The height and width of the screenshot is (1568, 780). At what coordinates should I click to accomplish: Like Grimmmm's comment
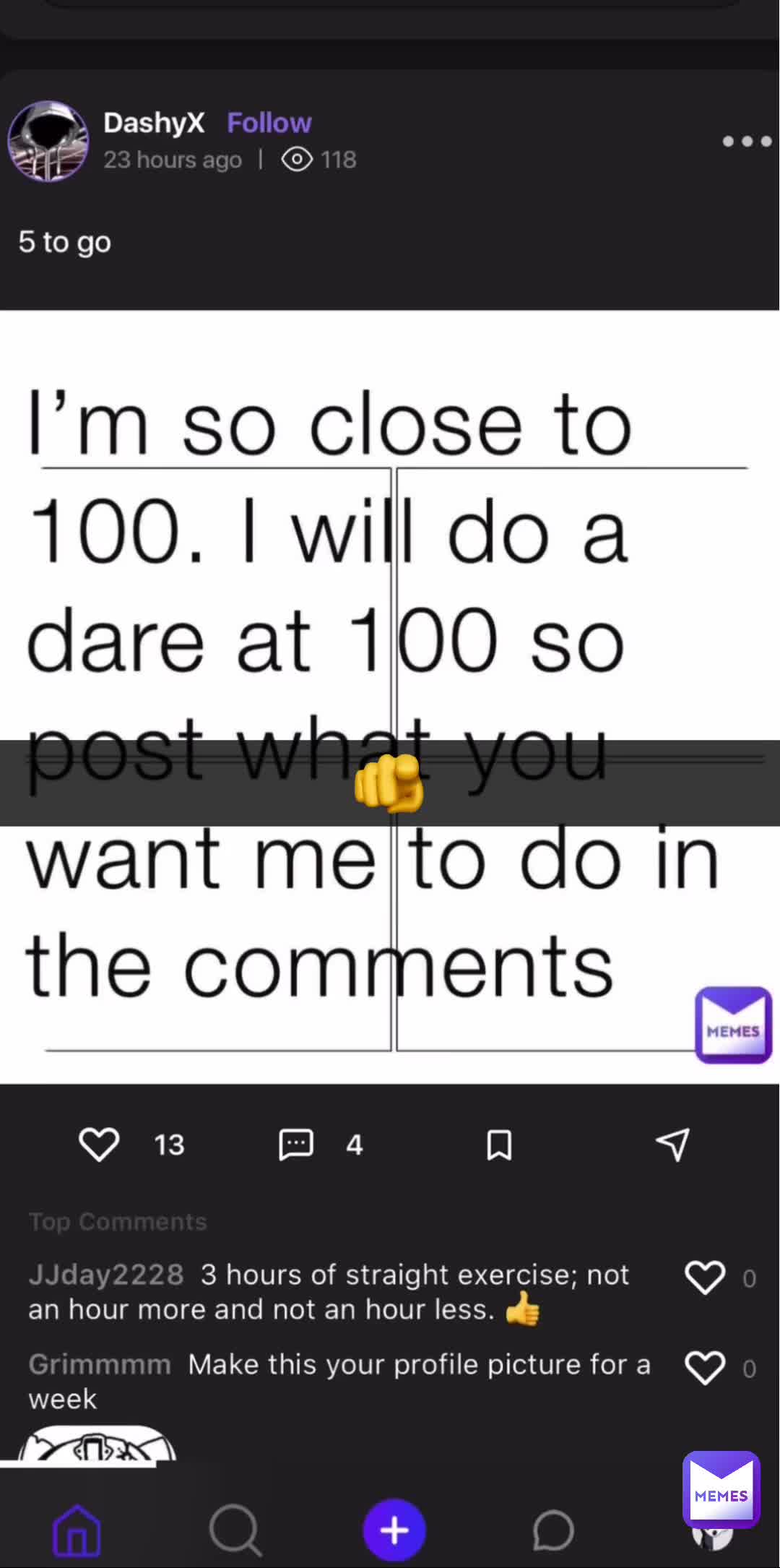(x=705, y=1368)
